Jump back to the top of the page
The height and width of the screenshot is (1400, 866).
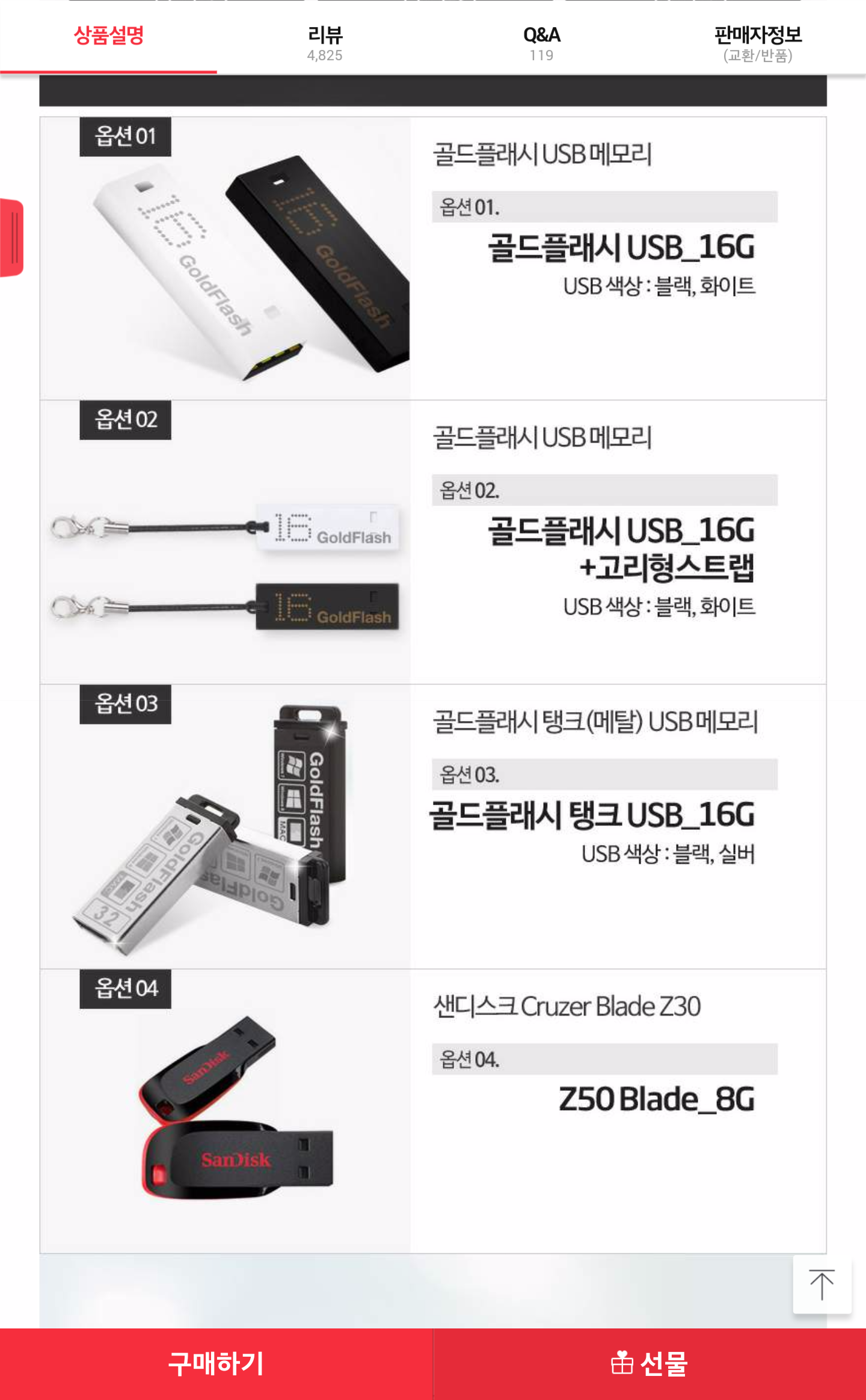coord(821,1285)
